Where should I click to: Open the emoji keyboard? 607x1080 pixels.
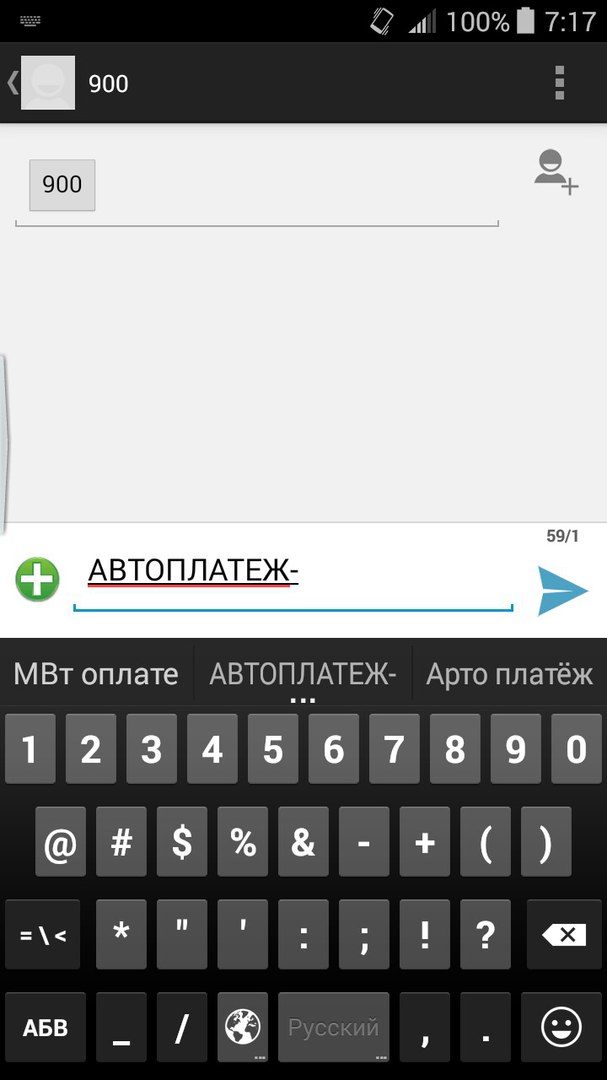pos(561,1028)
